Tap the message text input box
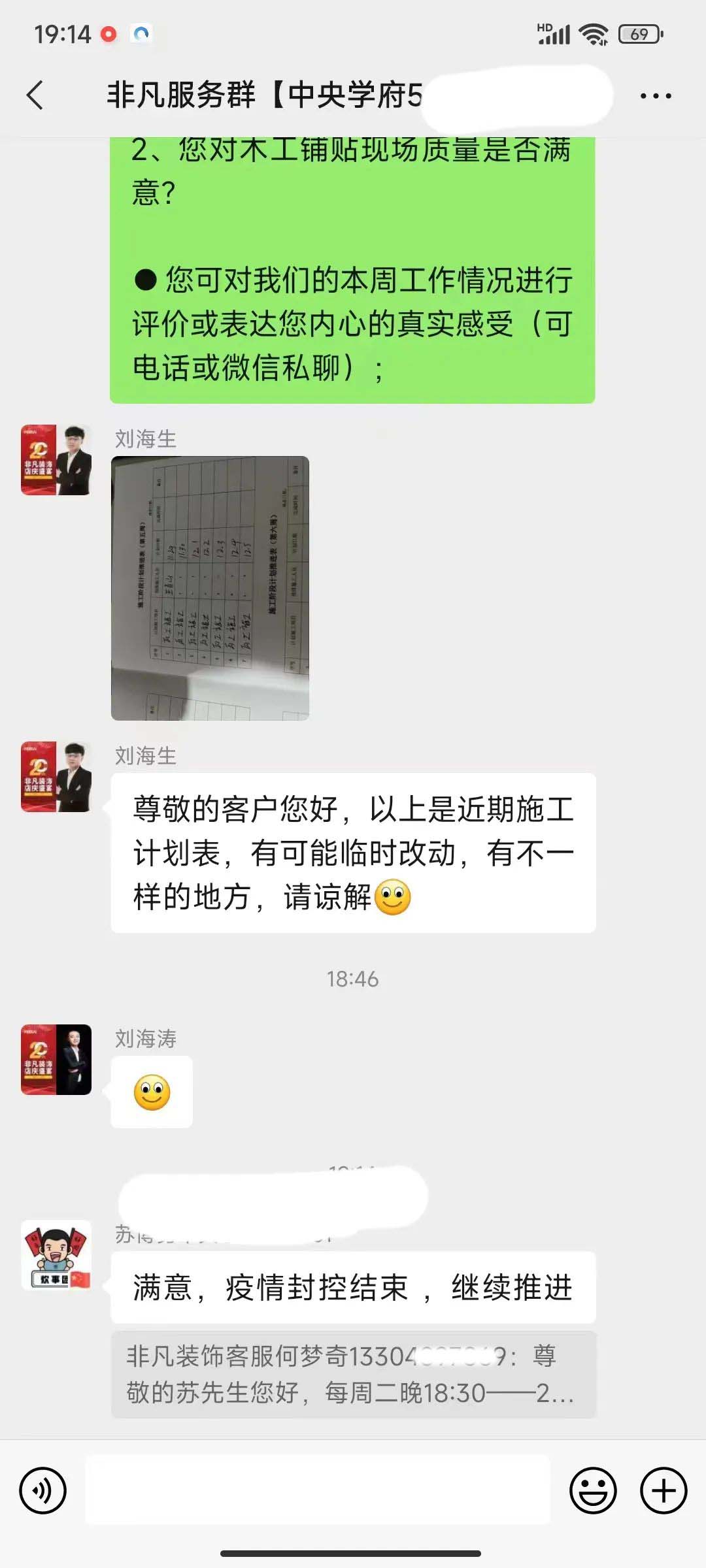 click(318, 1491)
